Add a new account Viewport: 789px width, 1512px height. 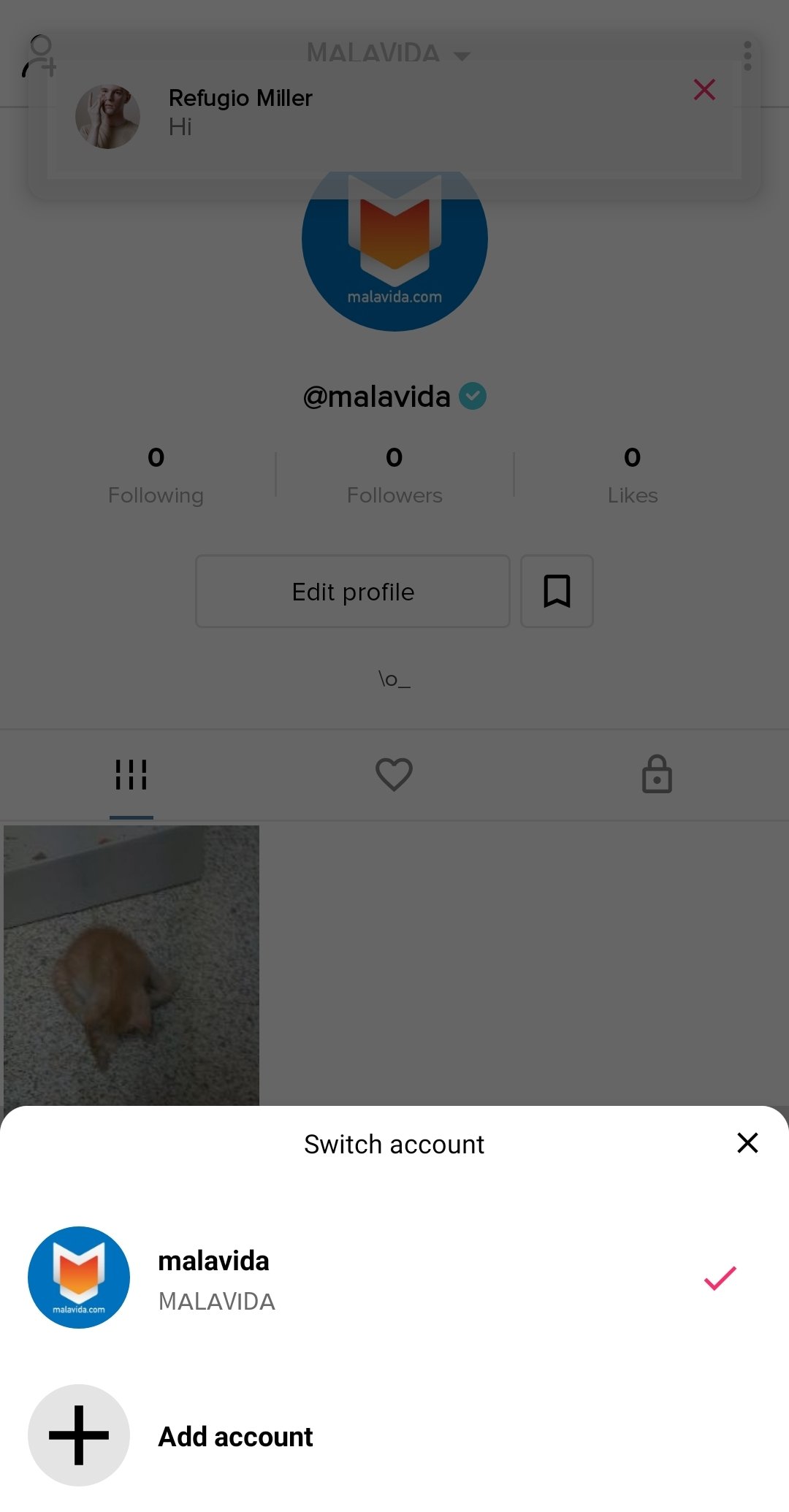tap(394, 1435)
